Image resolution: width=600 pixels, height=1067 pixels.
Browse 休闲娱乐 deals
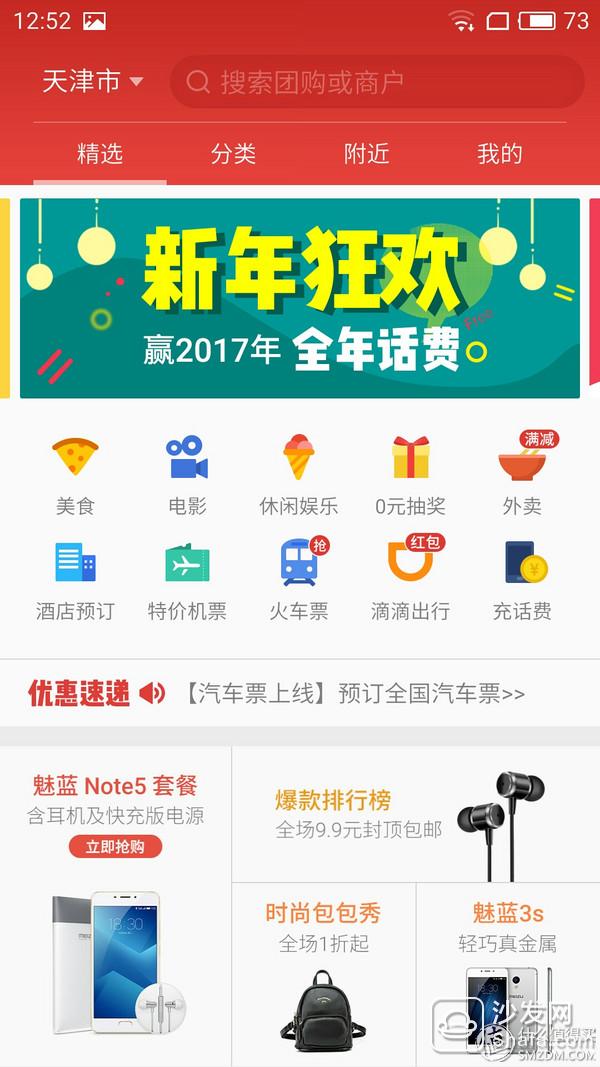[x=298, y=475]
